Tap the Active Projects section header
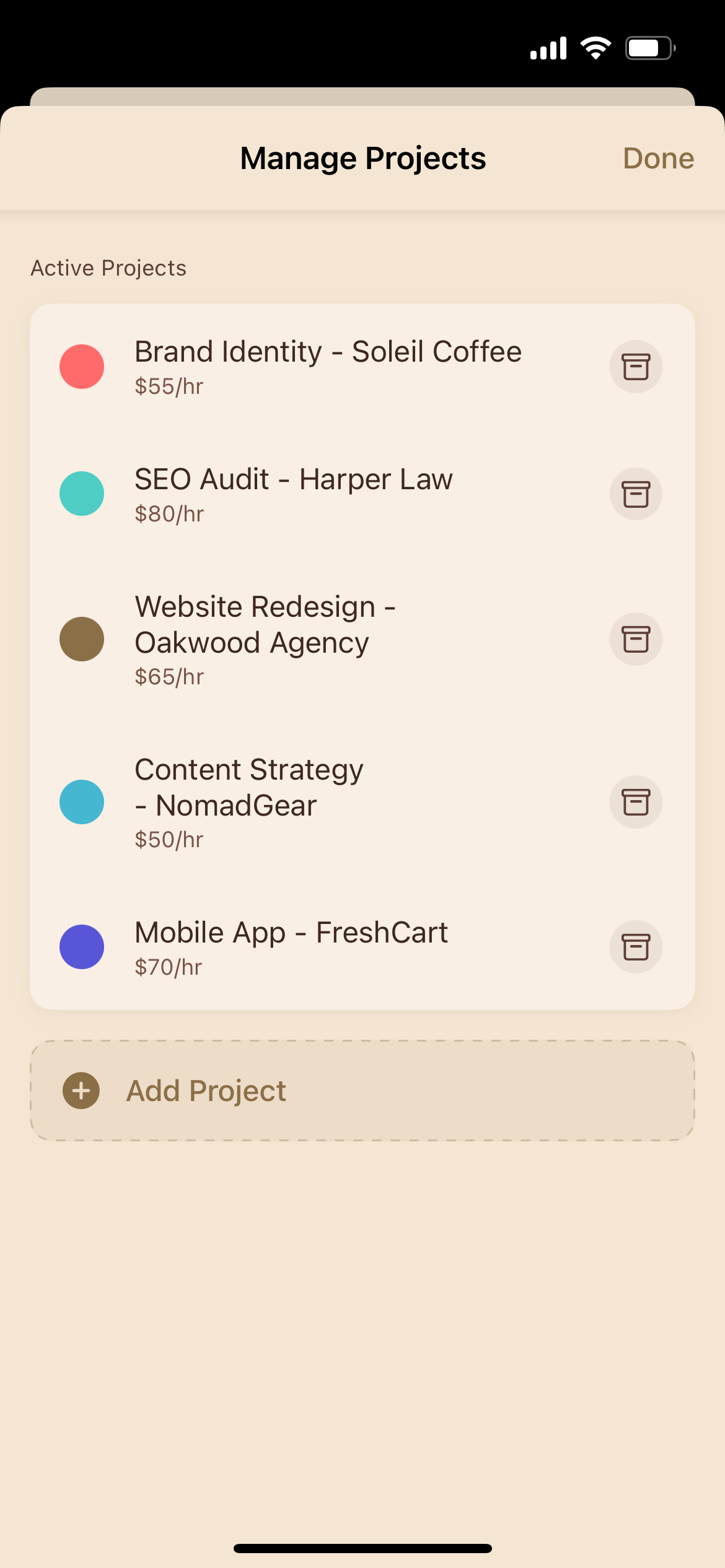 (108, 267)
